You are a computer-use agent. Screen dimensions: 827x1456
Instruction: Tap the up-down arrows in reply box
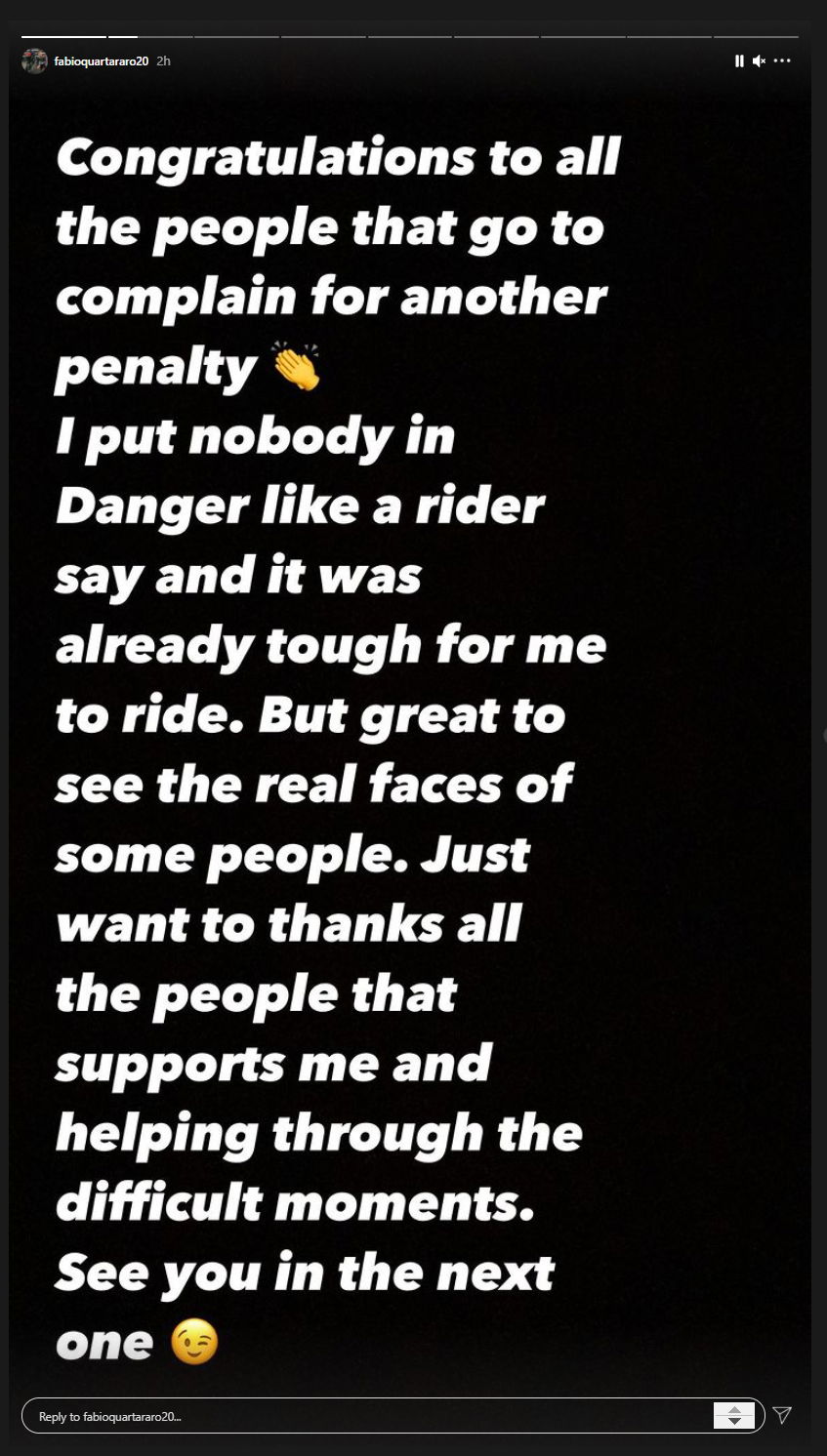pyautogui.click(x=734, y=1416)
